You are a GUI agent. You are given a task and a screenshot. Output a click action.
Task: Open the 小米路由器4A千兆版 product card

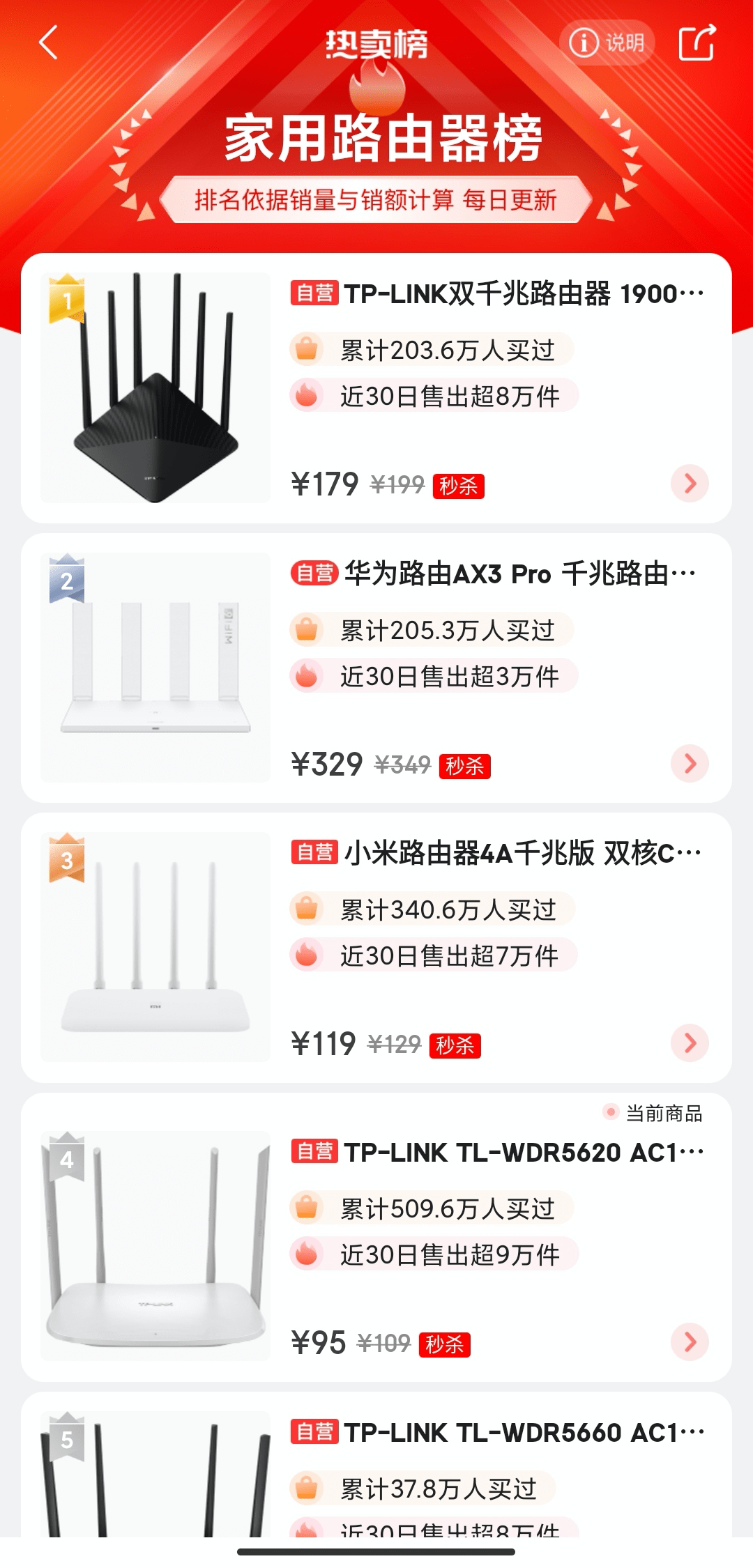click(495, 854)
